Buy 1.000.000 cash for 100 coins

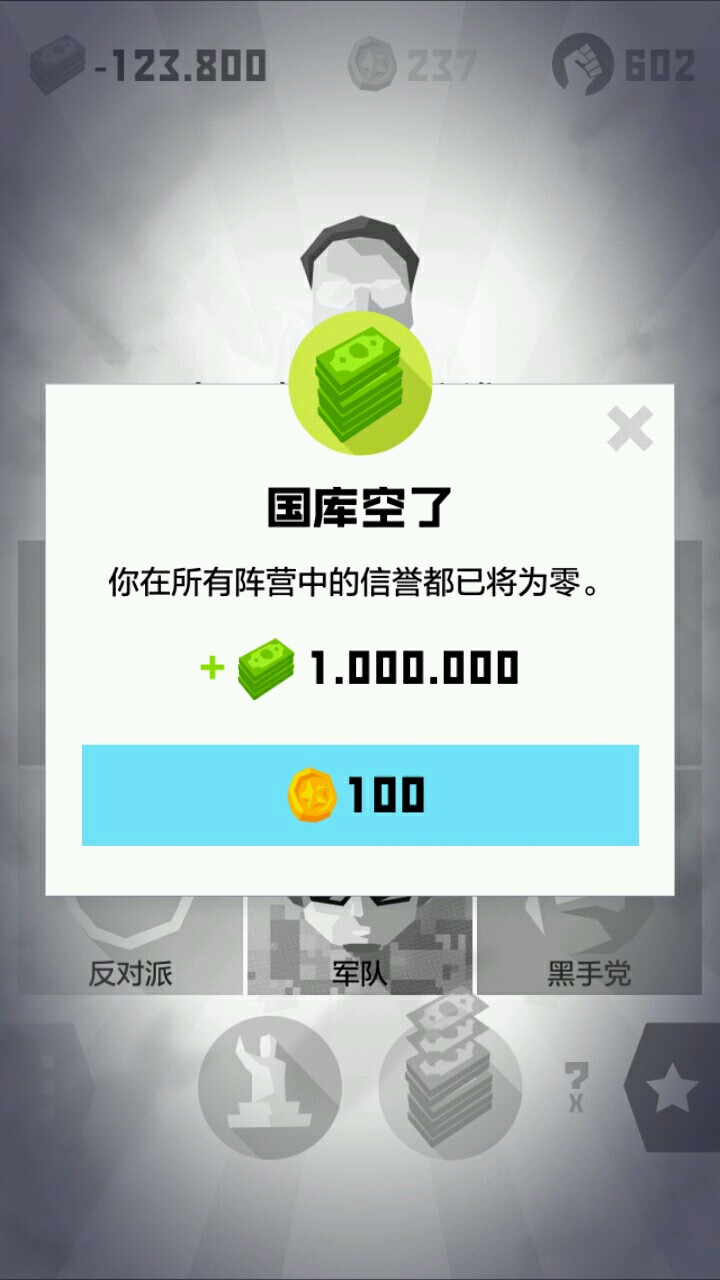pos(360,795)
